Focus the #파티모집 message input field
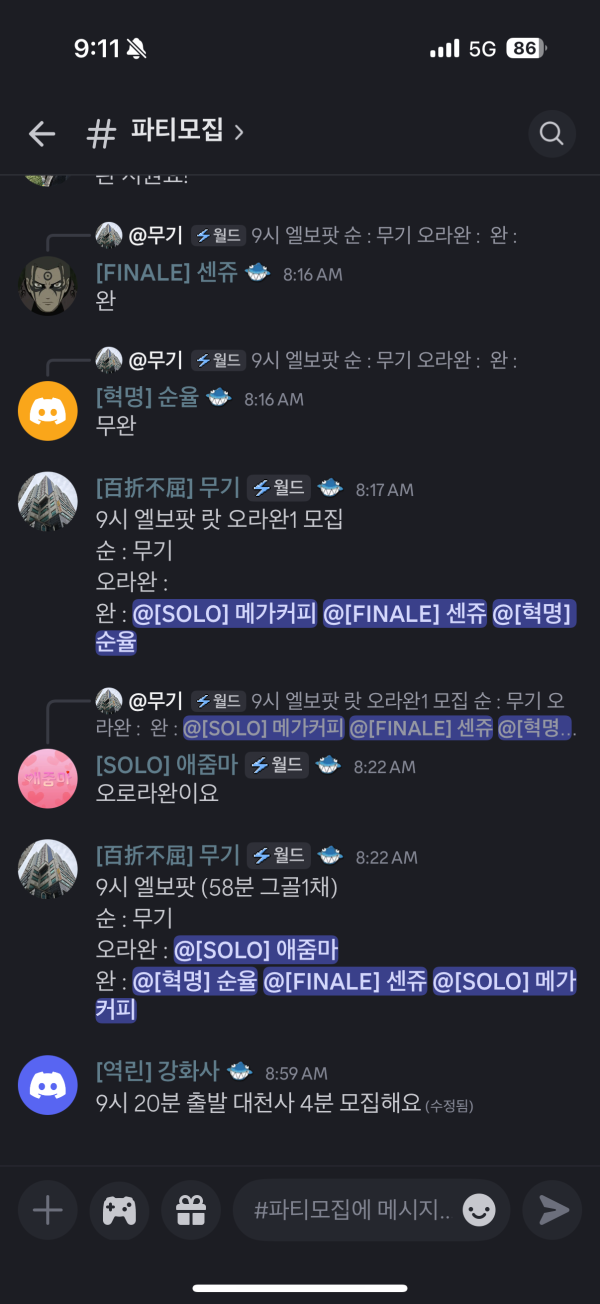The image size is (600, 1304). (x=350, y=1210)
